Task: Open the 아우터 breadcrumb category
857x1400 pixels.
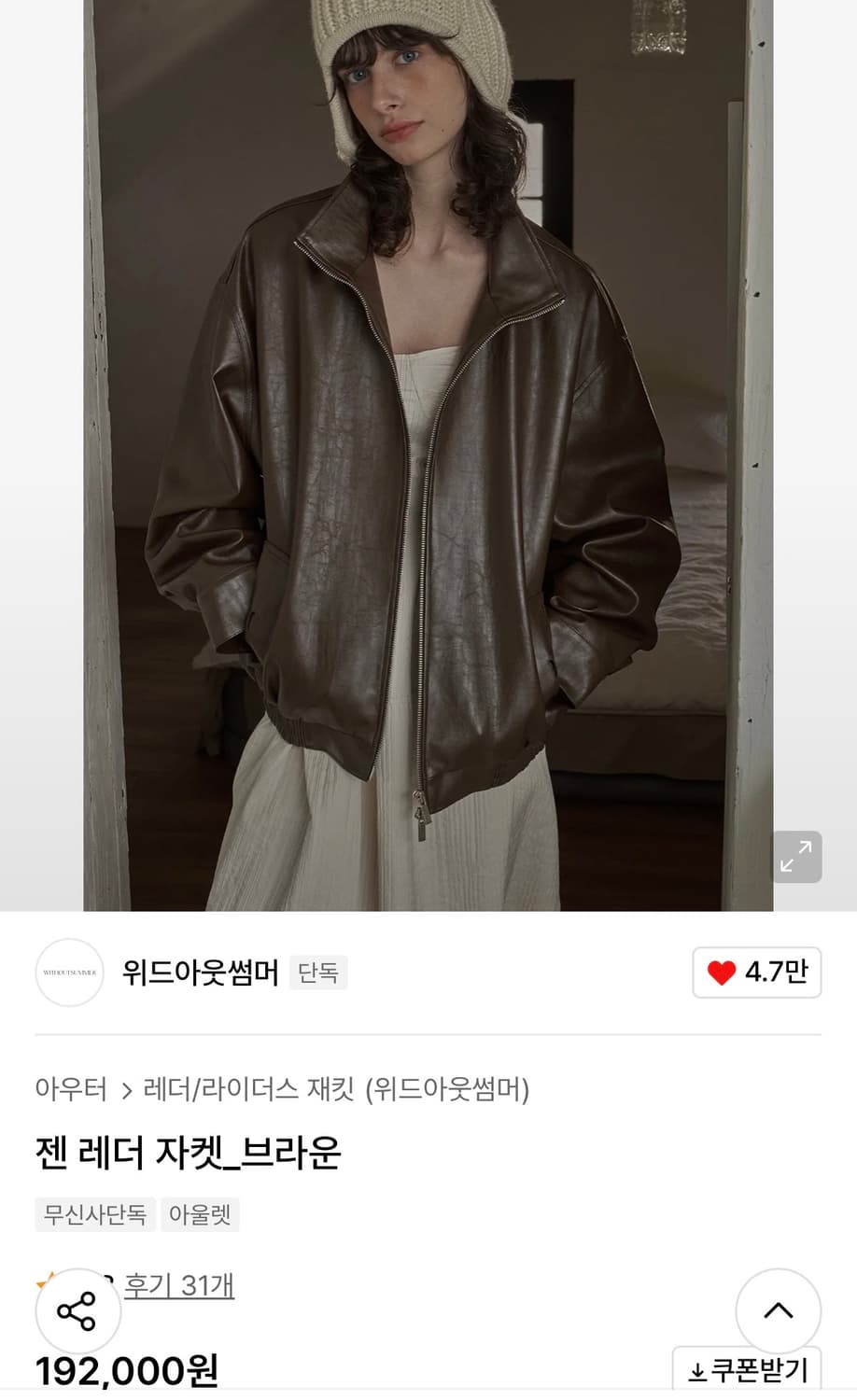Action: [69, 1088]
